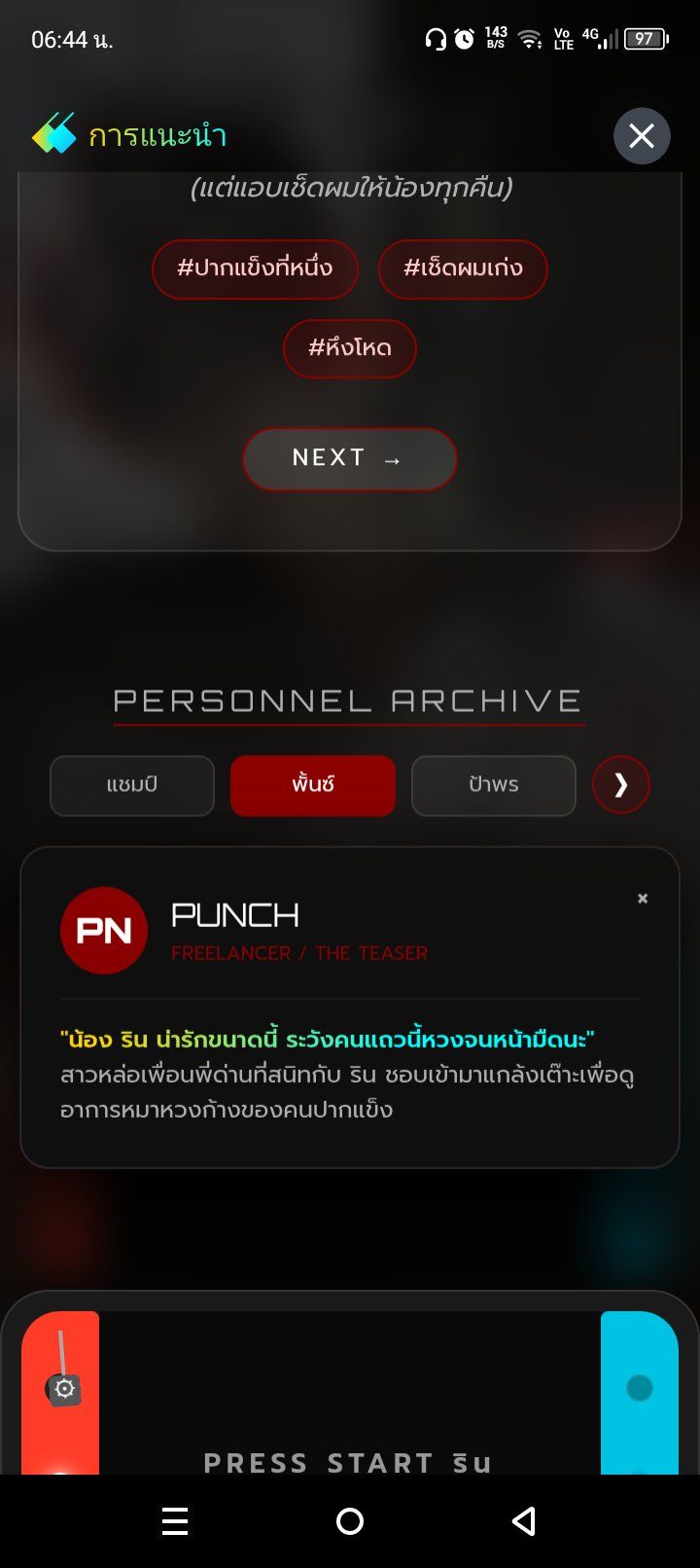The width and height of the screenshot is (700, 1568).
Task: Tap PRESS START รีน
Action: 348,1462
